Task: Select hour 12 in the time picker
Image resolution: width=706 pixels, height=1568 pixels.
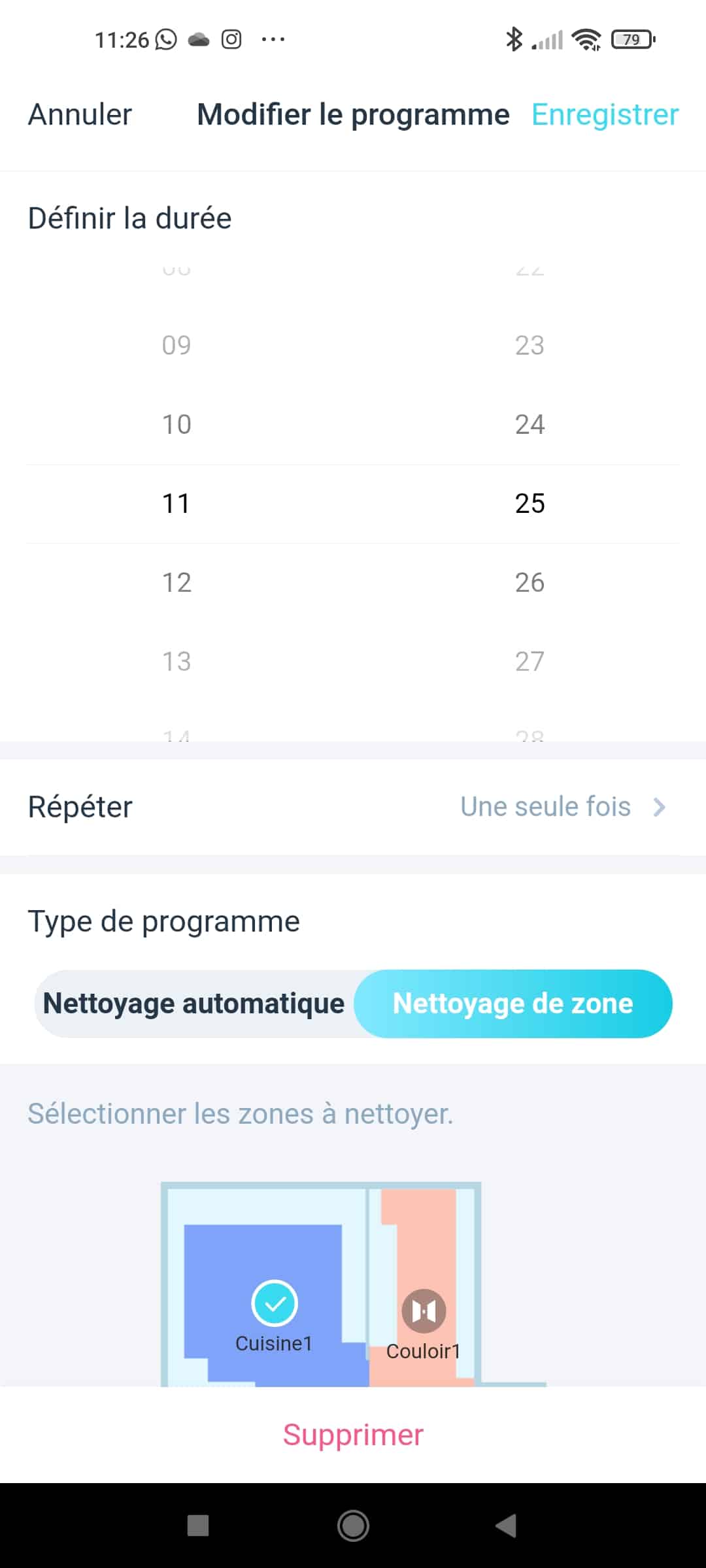Action: 176,583
